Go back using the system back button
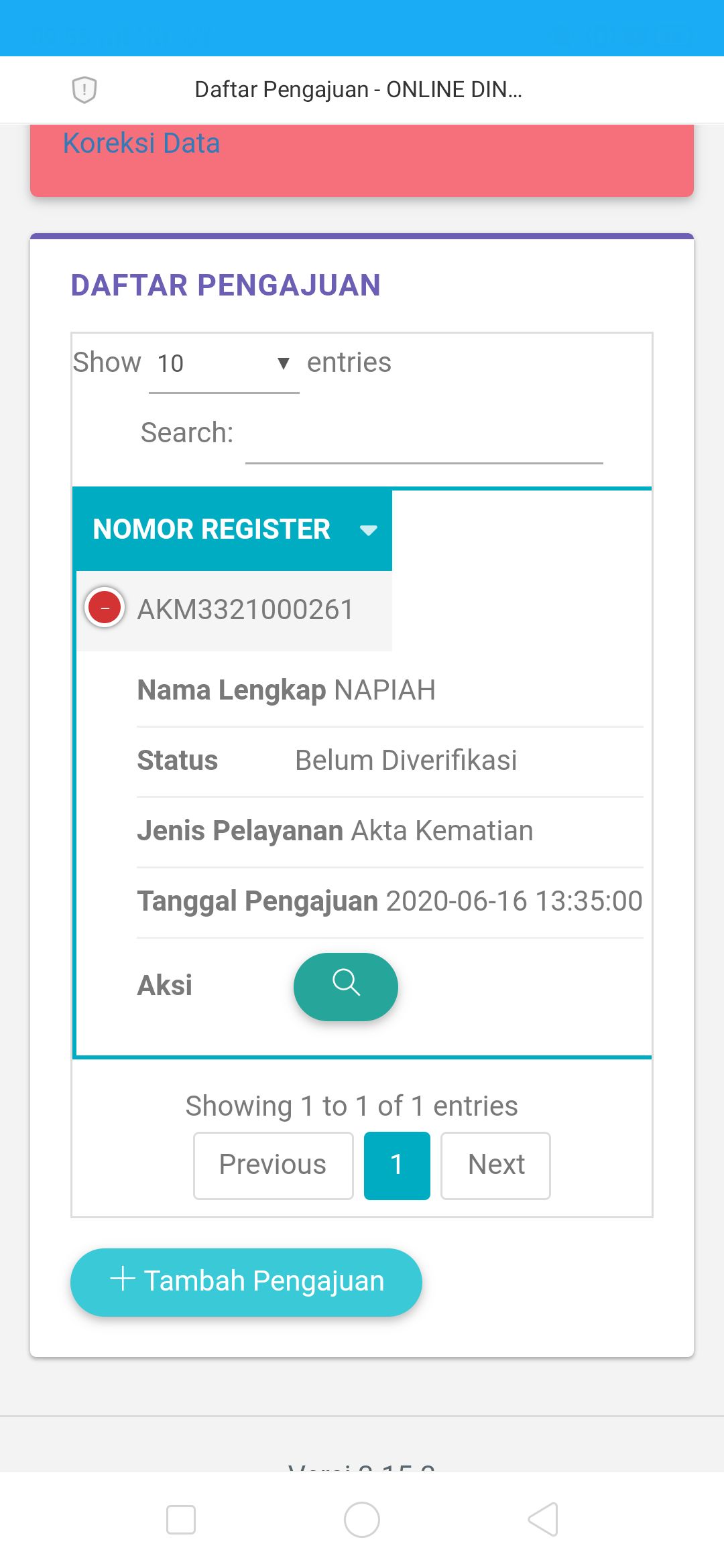Screen dimensions: 724x1568 [543, 1520]
